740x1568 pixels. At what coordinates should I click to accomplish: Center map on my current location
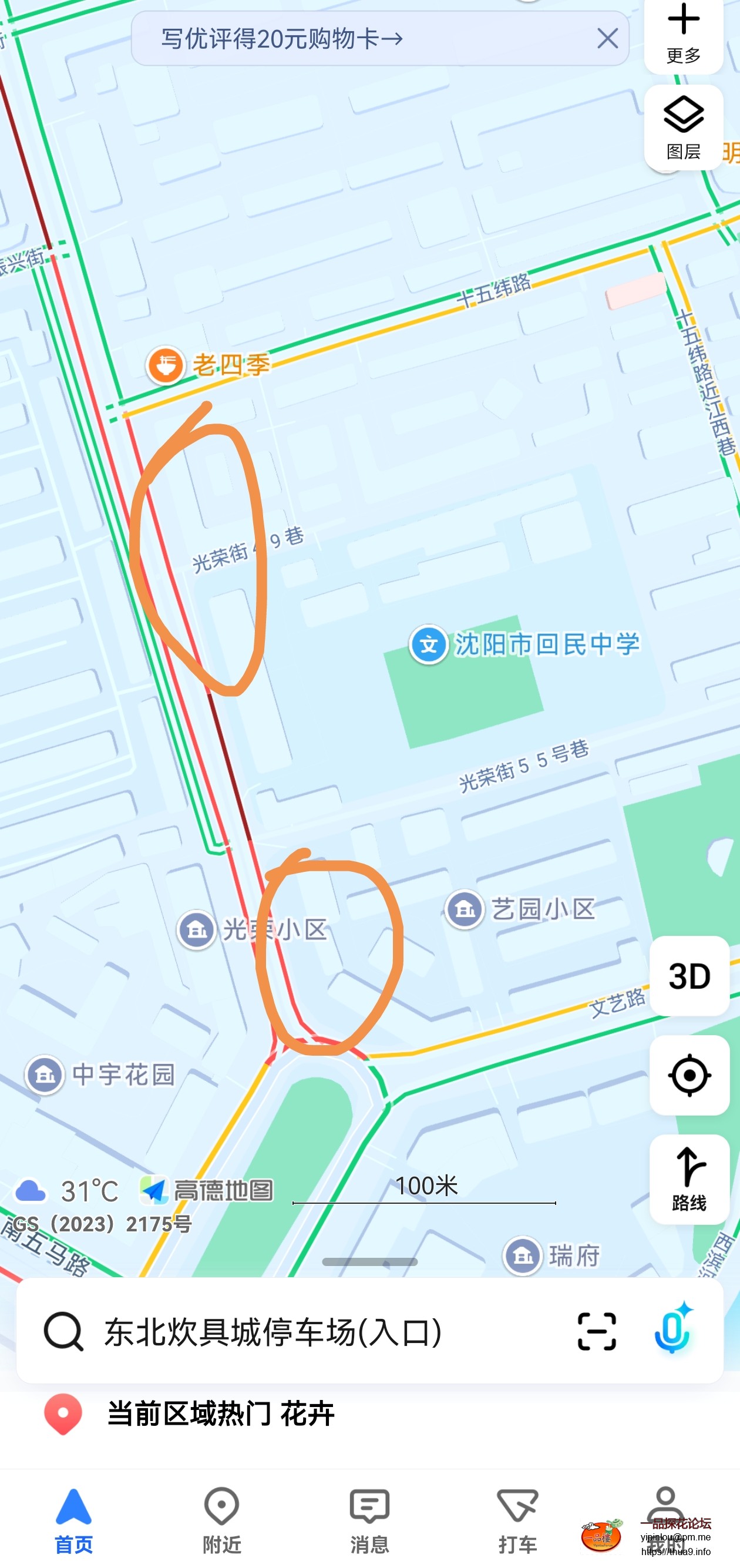(x=689, y=1075)
